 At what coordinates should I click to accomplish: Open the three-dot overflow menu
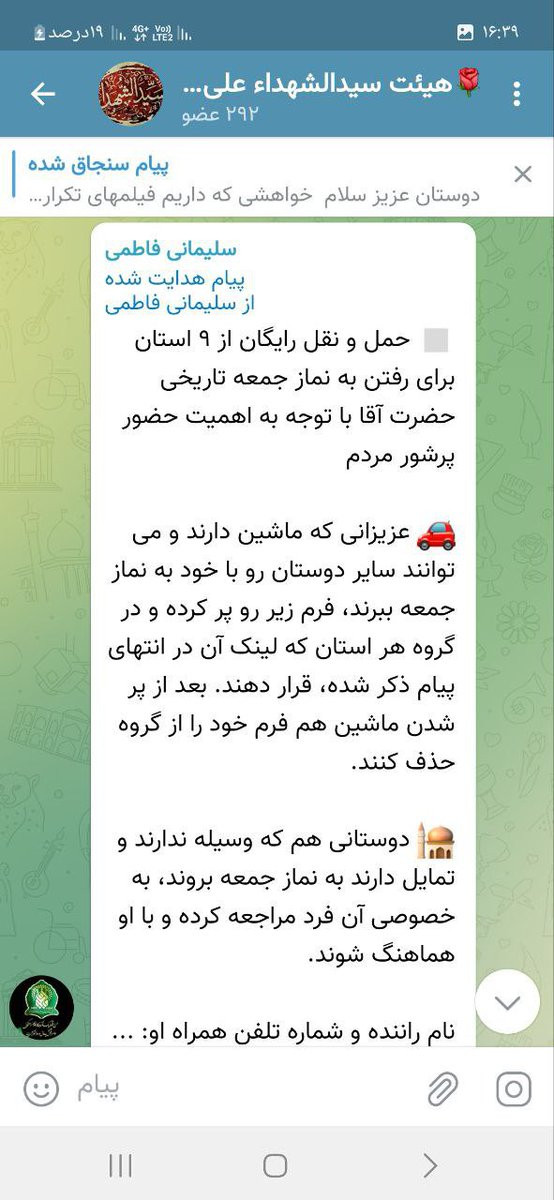[517, 95]
